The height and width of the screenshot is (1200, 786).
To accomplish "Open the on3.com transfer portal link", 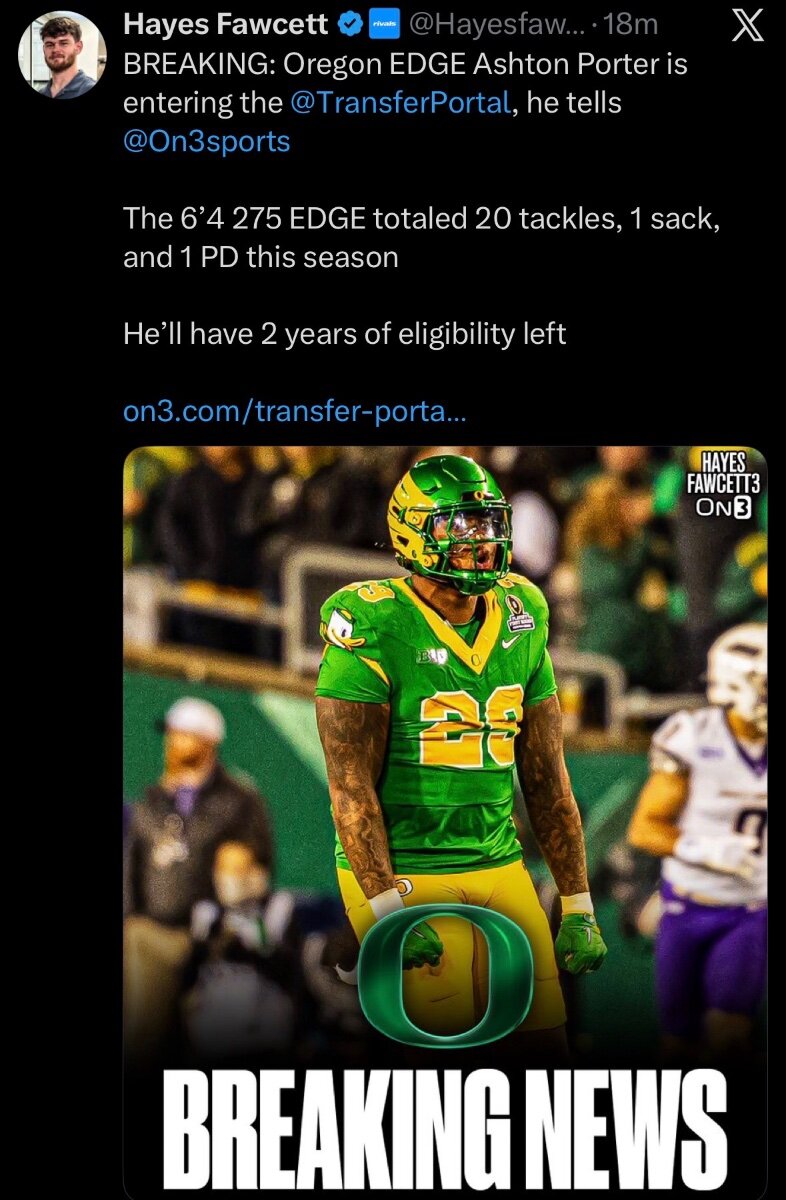I will (294, 411).
